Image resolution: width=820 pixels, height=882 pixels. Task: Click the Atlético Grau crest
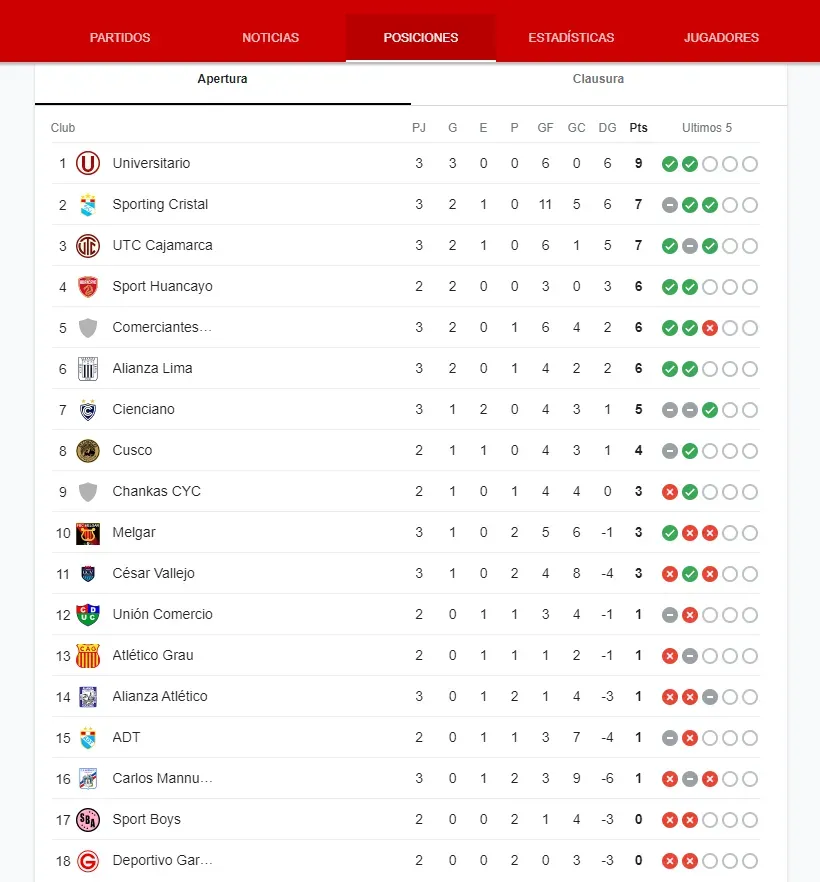(87, 655)
